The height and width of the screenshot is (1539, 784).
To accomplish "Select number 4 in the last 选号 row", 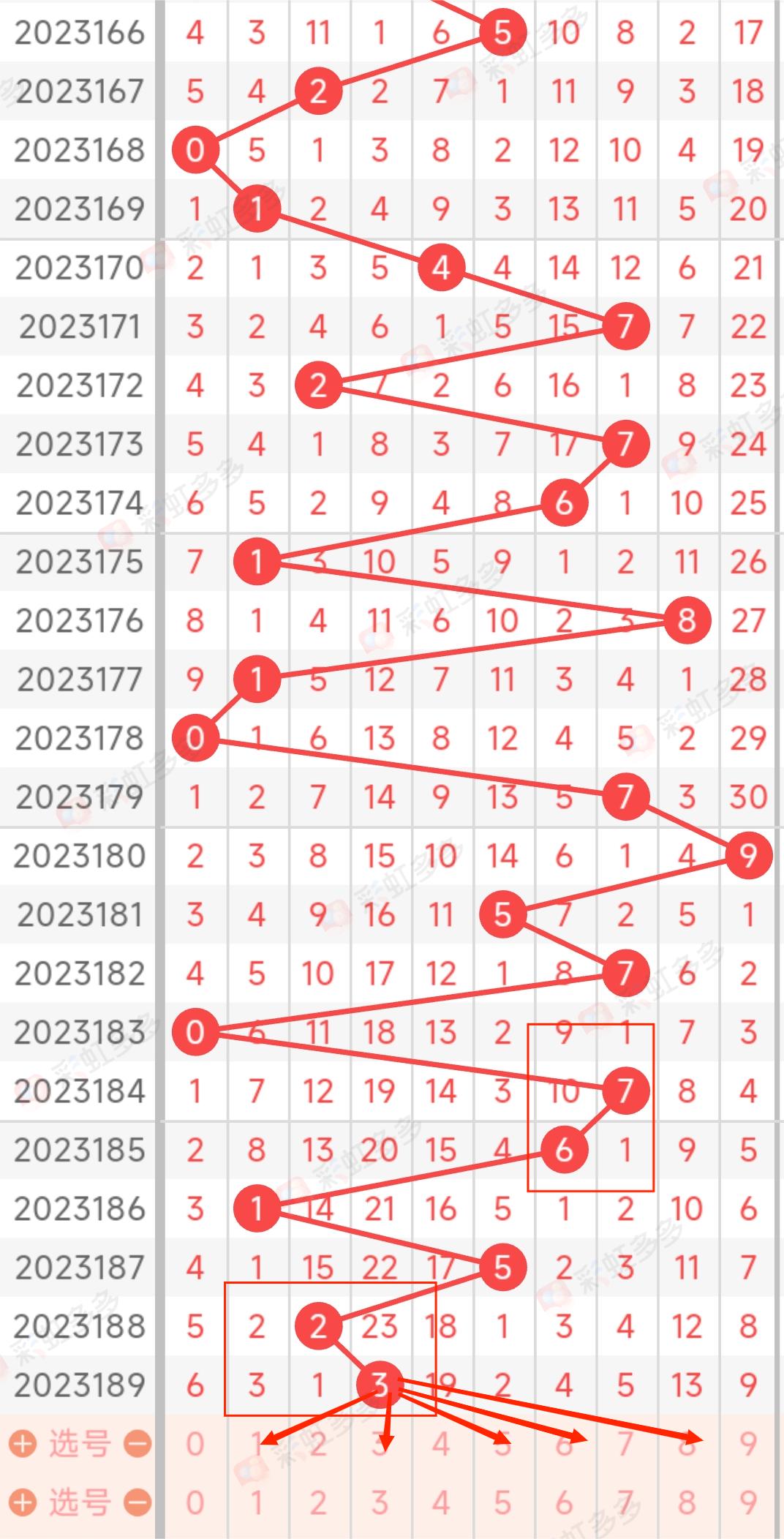I will pos(441,1502).
